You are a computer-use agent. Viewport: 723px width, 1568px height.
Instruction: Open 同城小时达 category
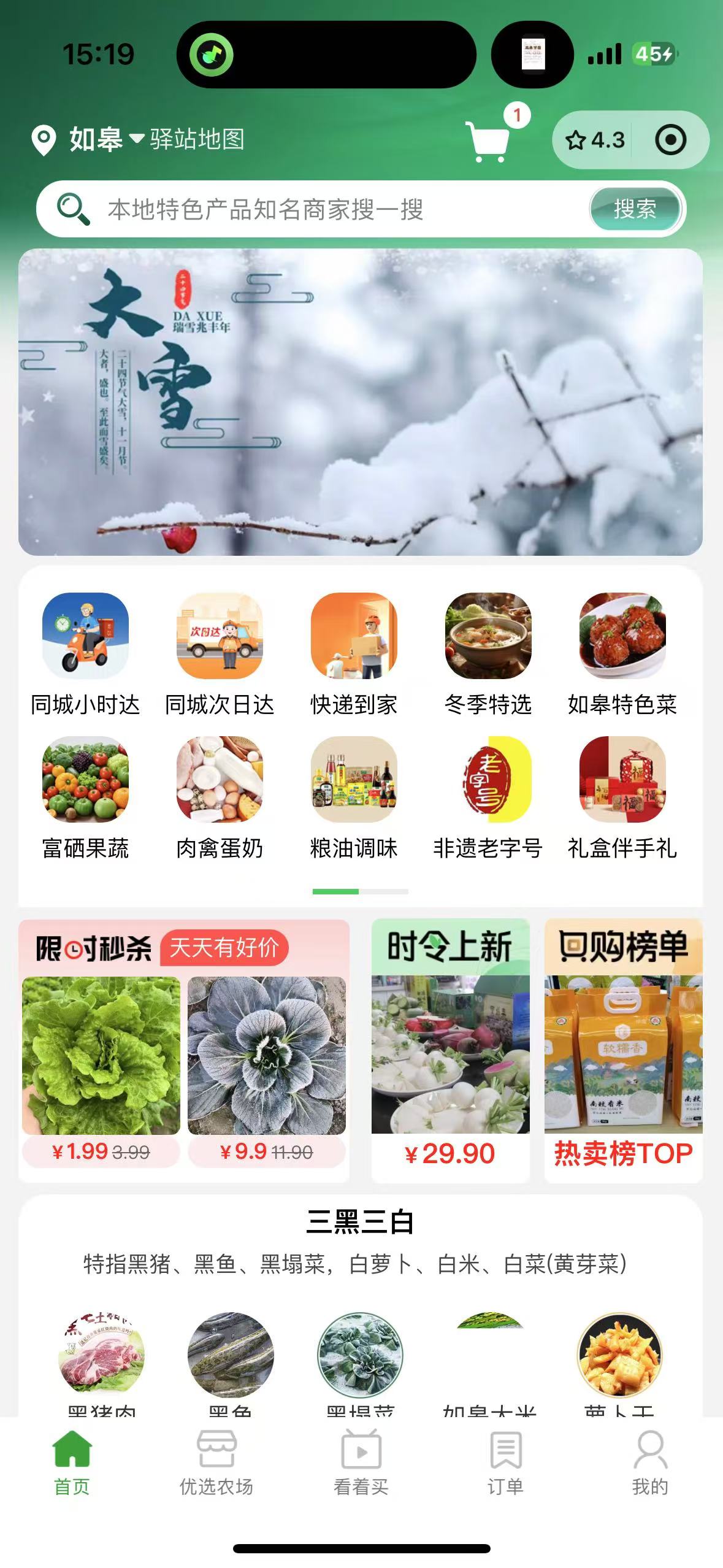coord(85,655)
